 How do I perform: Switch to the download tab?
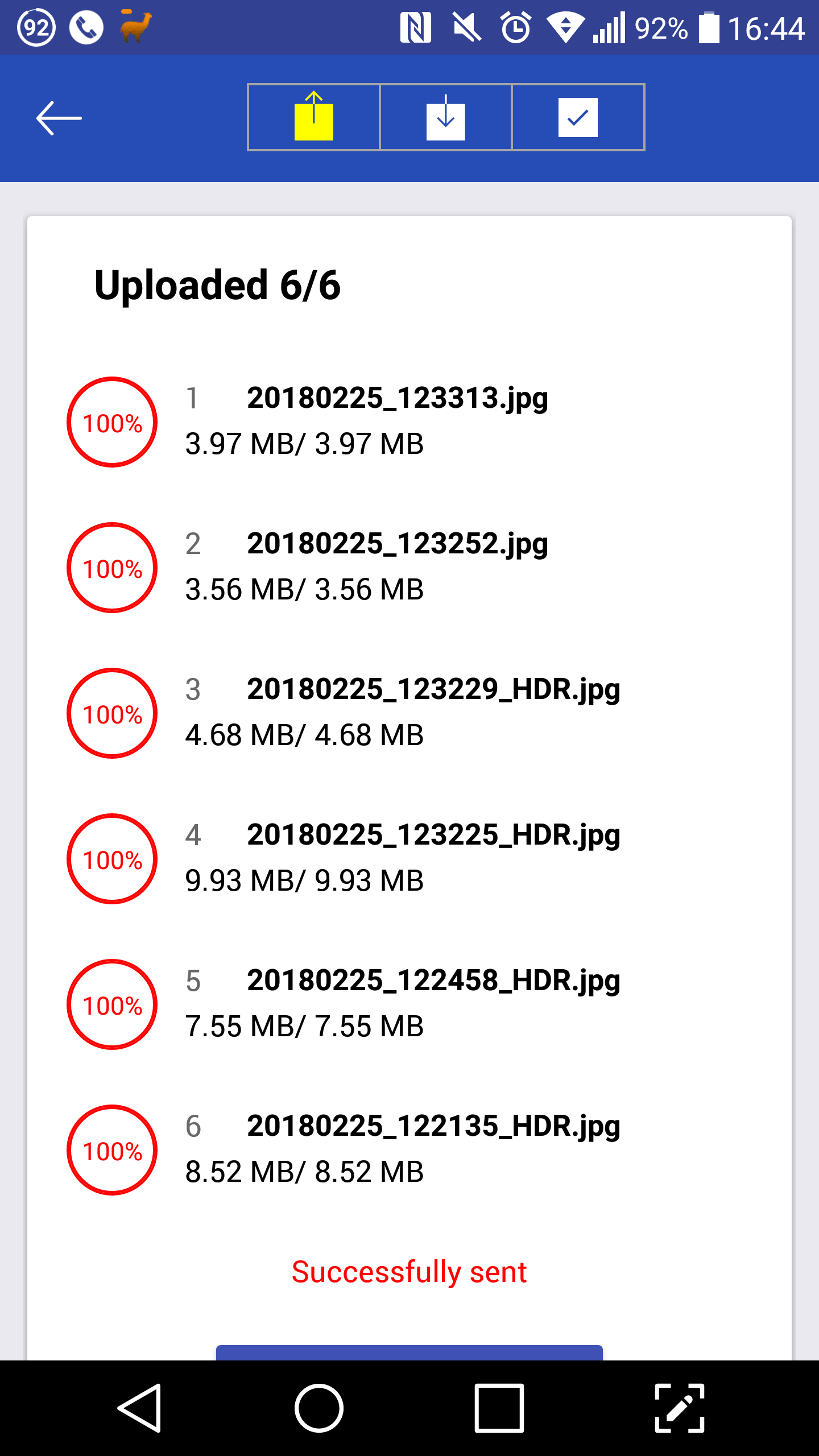coord(446,117)
